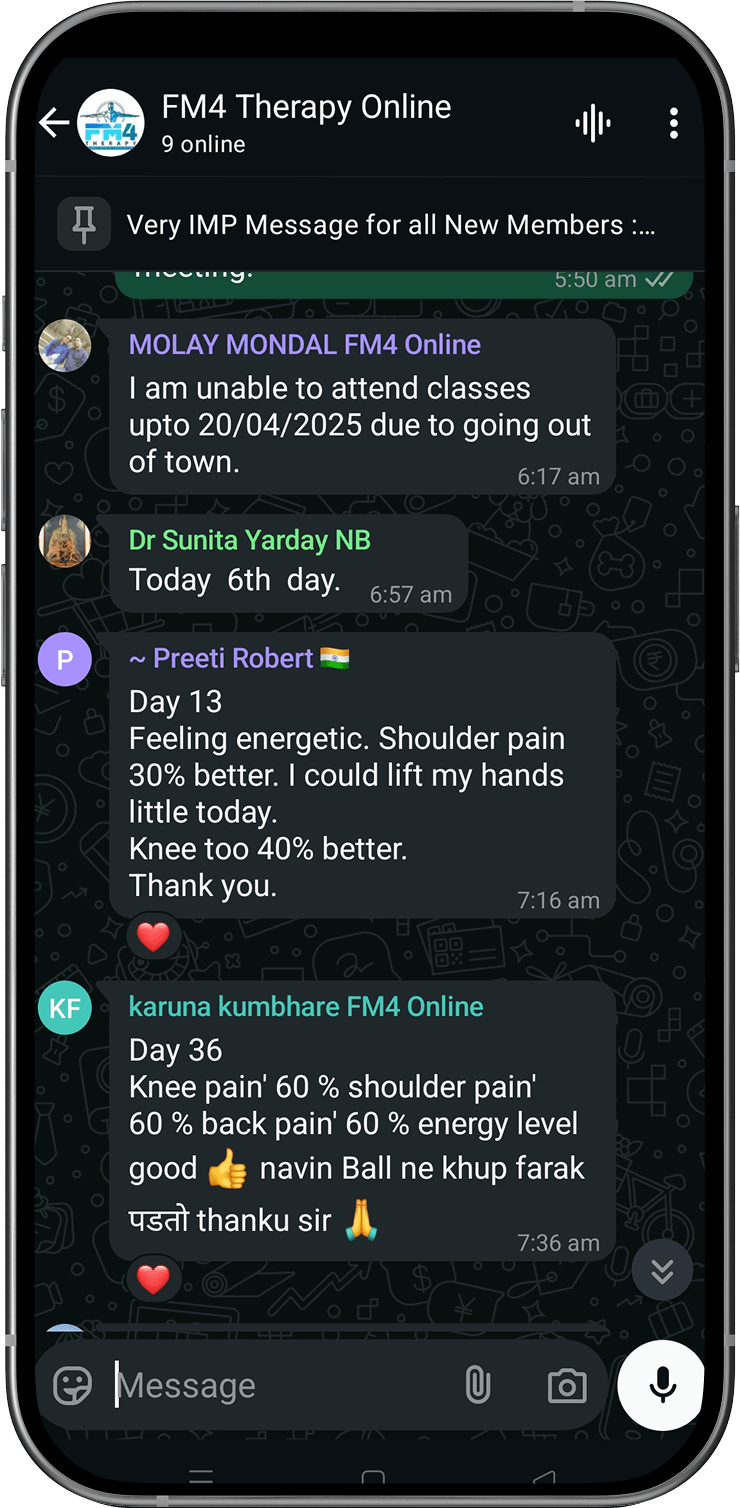
Task: Open karuna kumbhare's avatar
Action: pos(65,1008)
